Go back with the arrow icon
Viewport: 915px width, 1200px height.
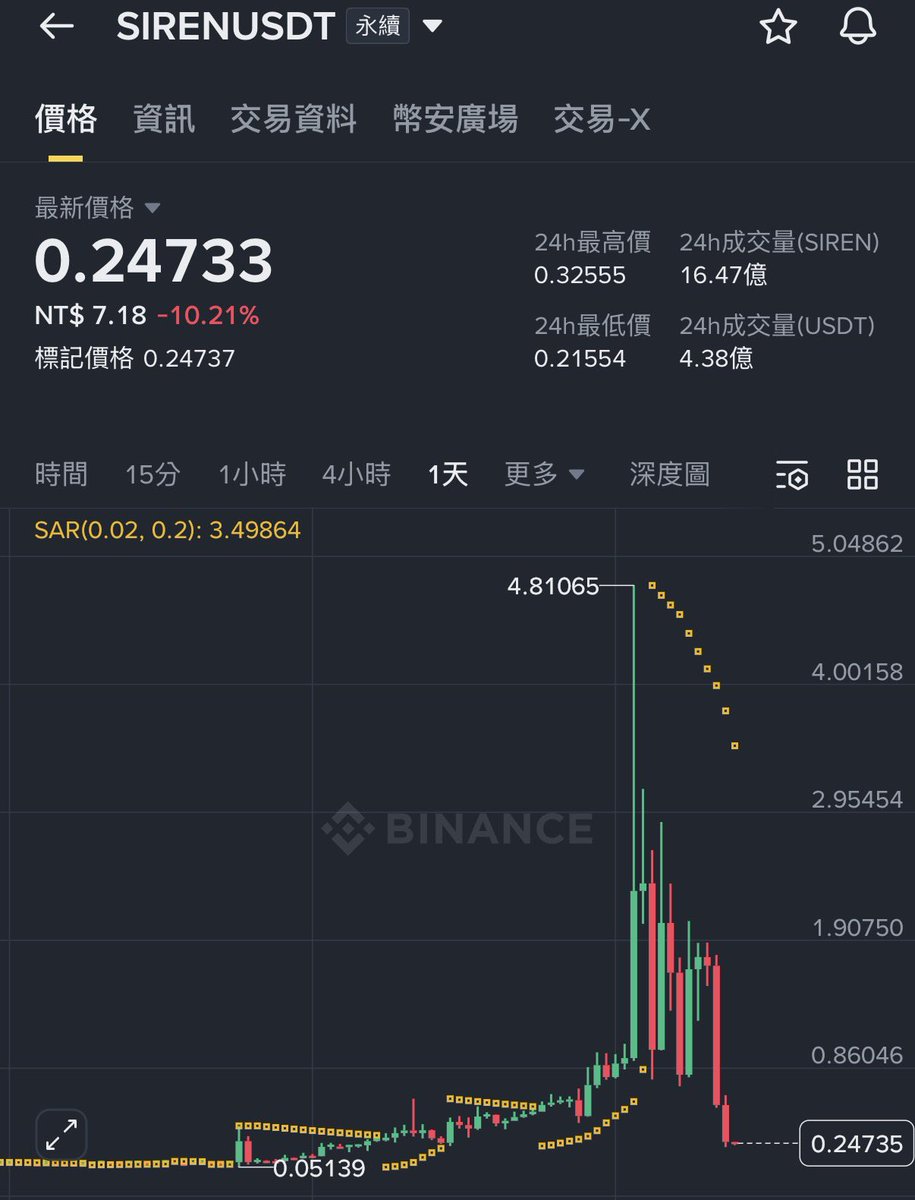(x=57, y=27)
